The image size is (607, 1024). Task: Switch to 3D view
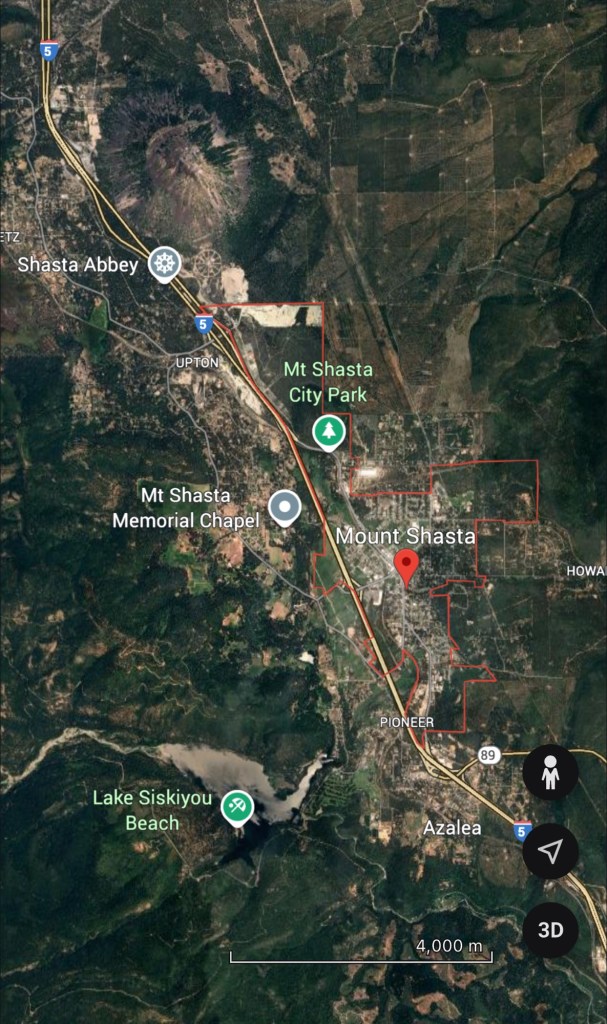(x=550, y=930)
